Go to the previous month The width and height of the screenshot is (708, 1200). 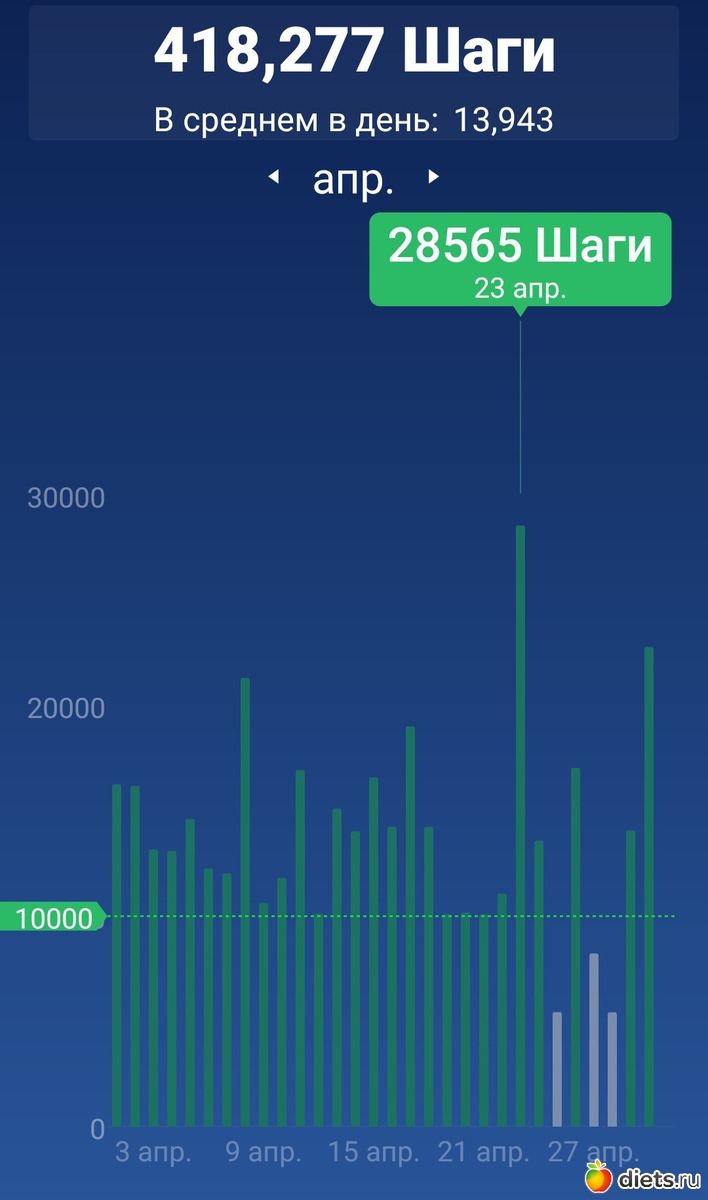click(x=273, y=178)
